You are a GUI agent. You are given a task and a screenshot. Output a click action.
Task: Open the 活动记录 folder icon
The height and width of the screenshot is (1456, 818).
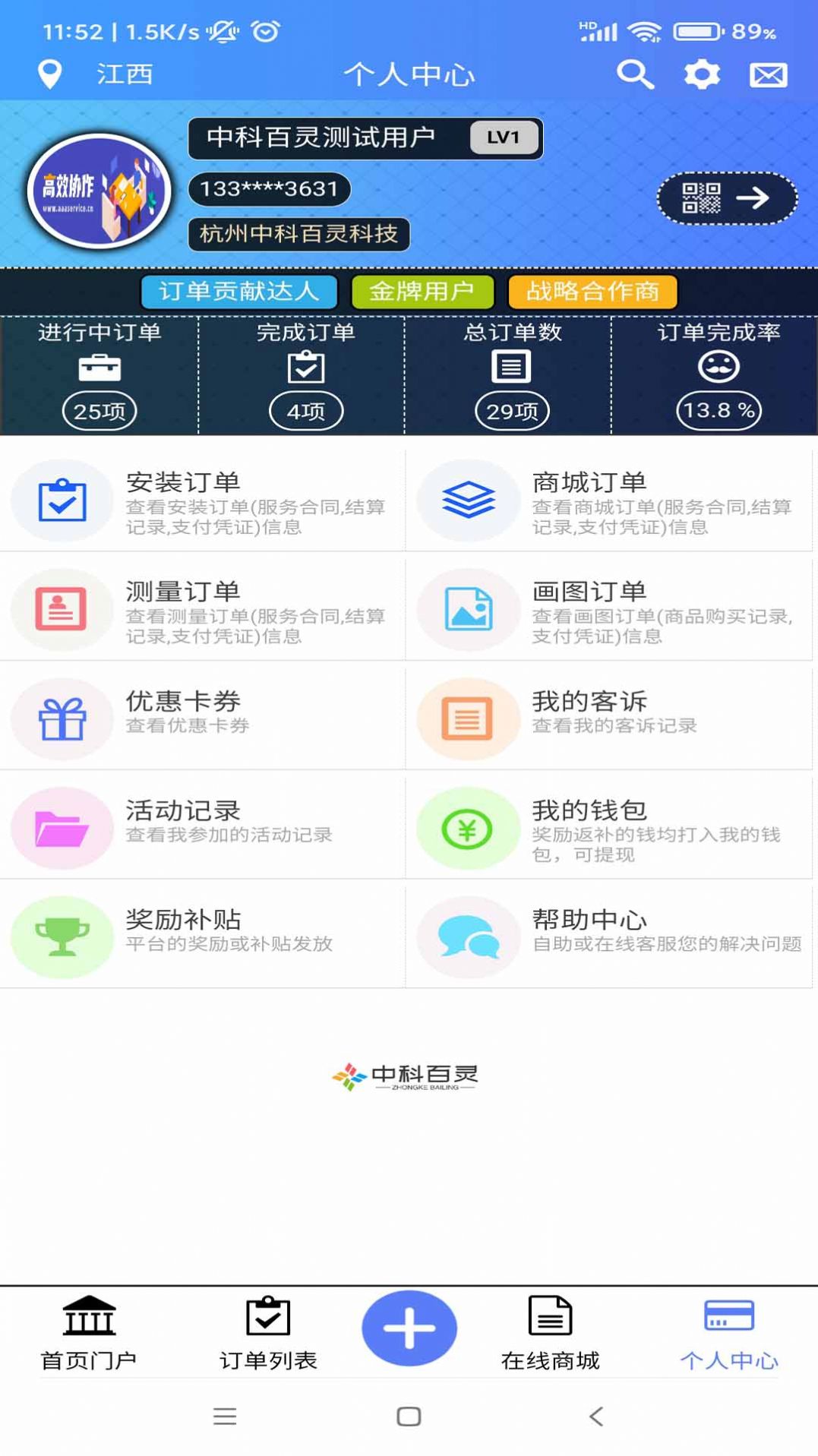(x=62, y=828)
